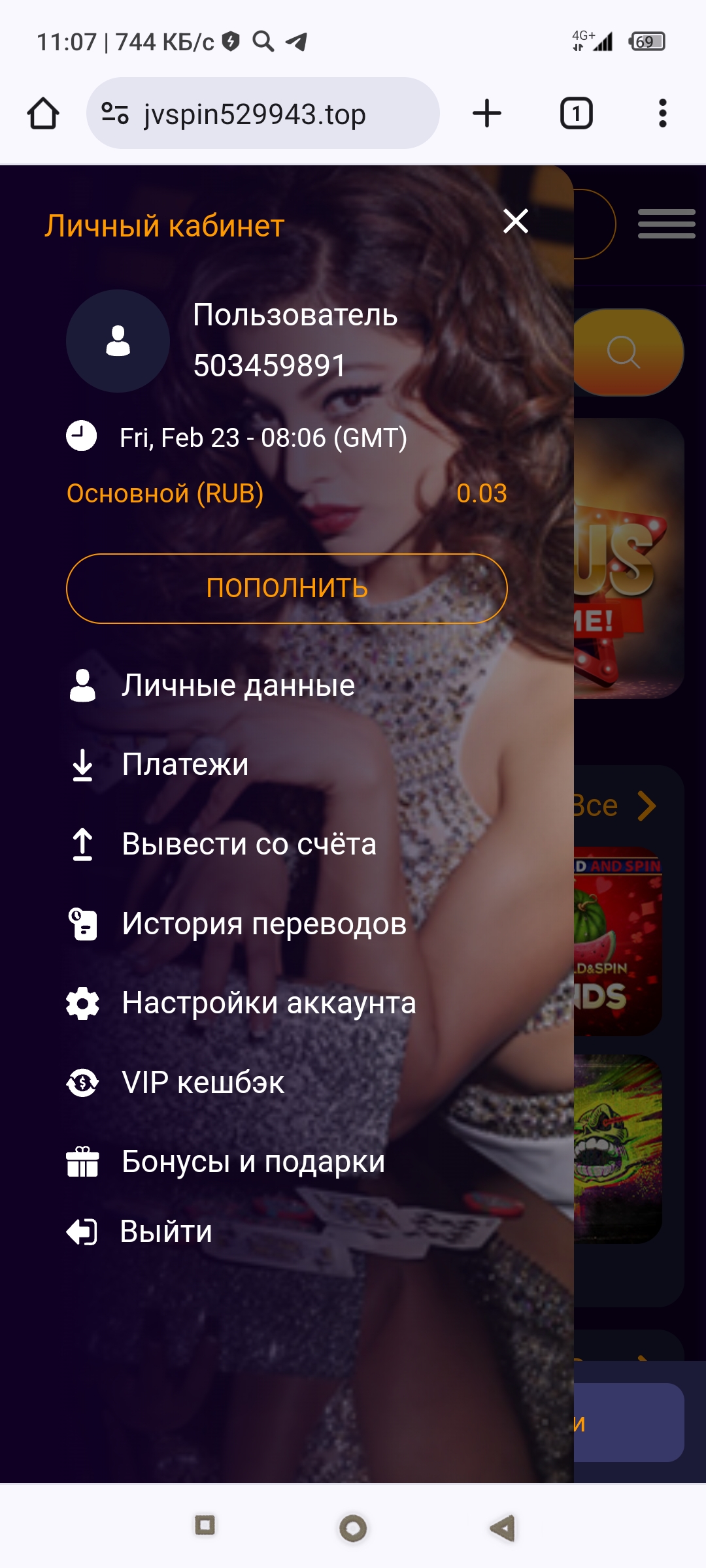View История переводов

(x=237, y=924)
